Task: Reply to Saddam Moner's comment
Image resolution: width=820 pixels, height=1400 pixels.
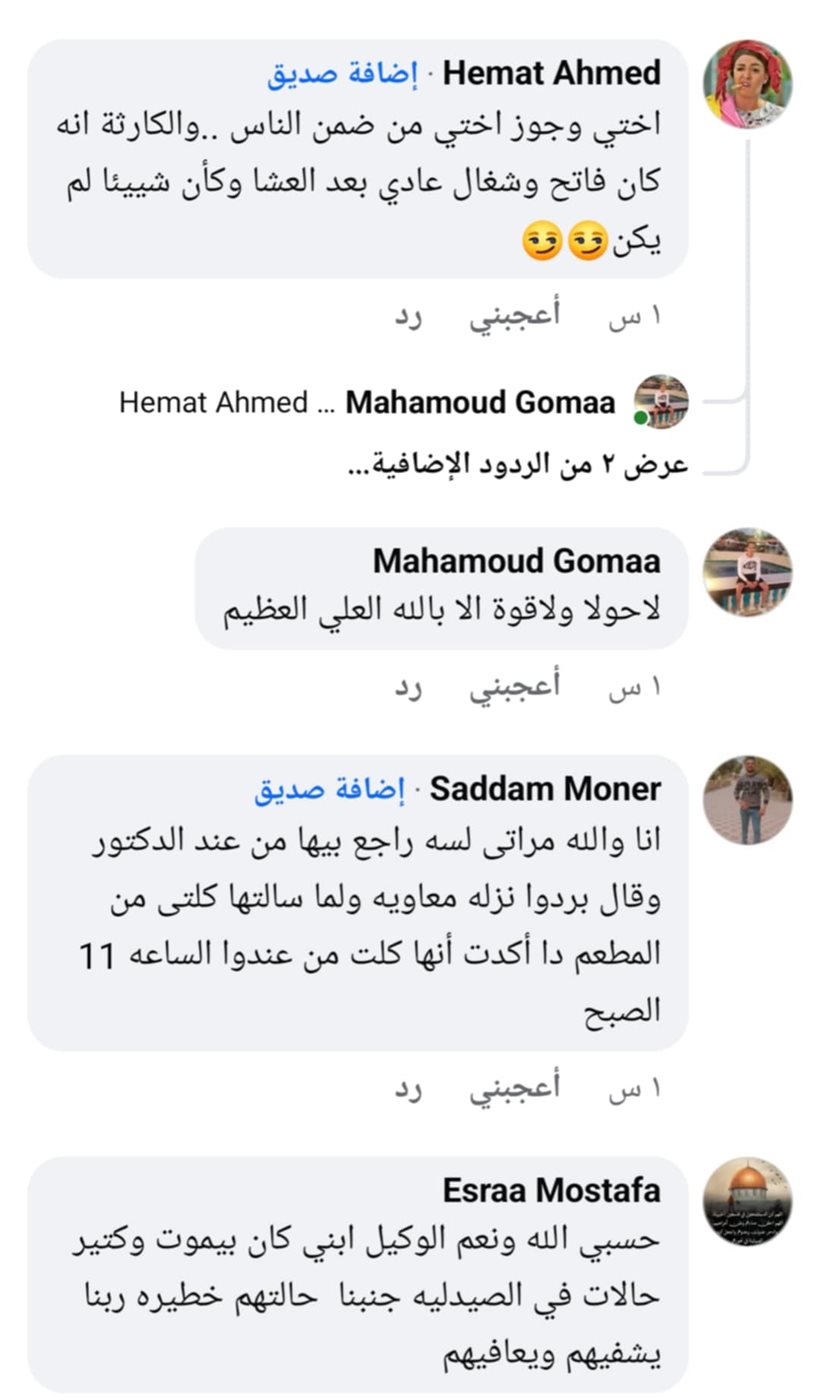Action: click(408, 1089)
